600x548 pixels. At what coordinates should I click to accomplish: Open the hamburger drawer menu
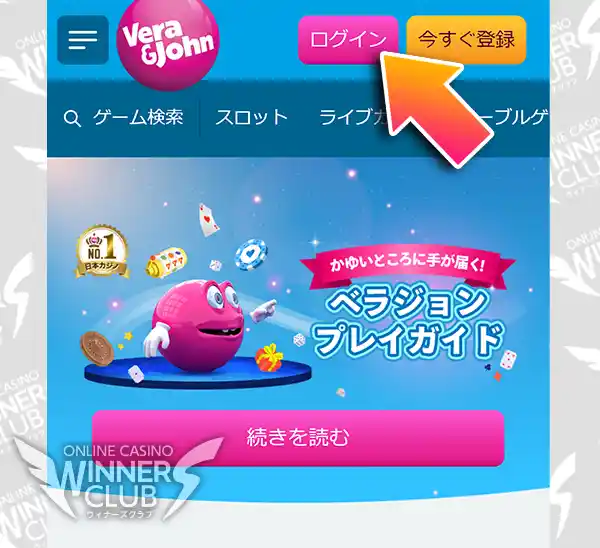point(83,40)
